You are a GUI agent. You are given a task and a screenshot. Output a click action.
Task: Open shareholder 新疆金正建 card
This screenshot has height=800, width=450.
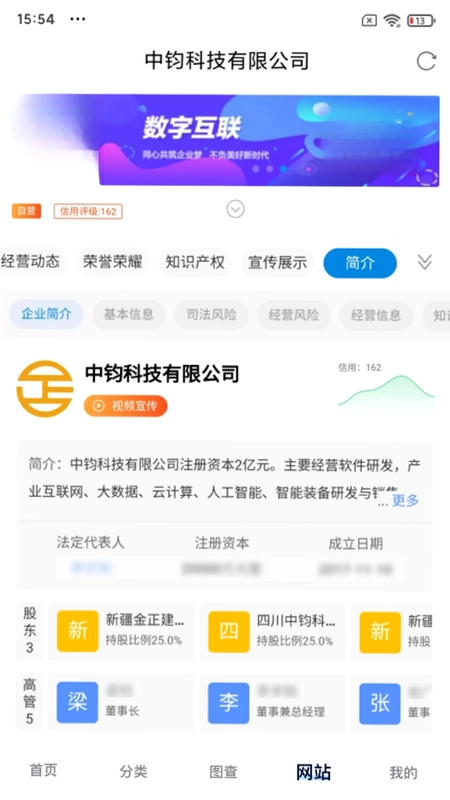(x=121, y=631)
